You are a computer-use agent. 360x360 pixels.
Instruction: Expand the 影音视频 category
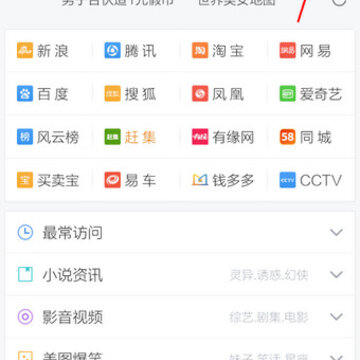pos(180,317)
